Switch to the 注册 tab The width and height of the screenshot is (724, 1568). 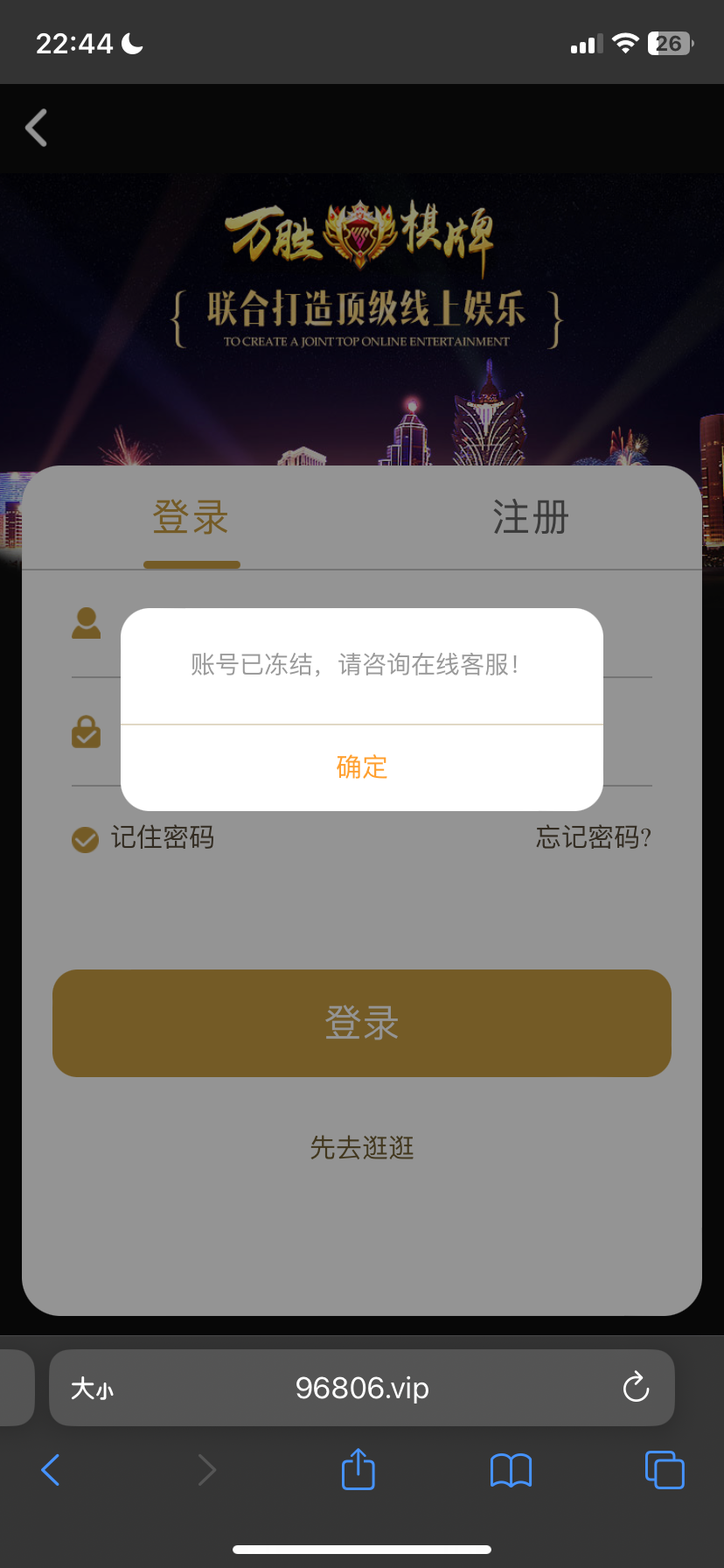pyautogui.click(x=531, y=517)
